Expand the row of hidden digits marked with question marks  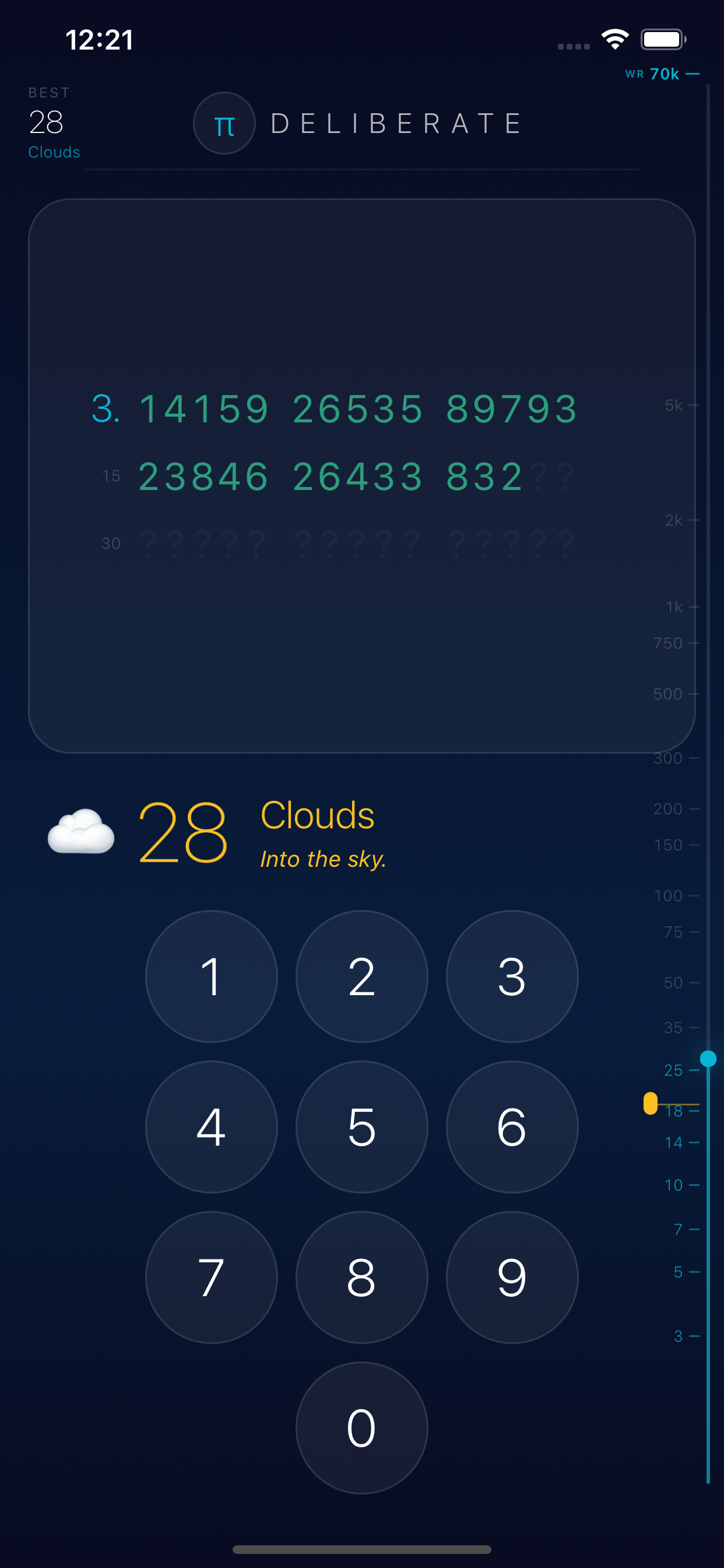(357, 544)
